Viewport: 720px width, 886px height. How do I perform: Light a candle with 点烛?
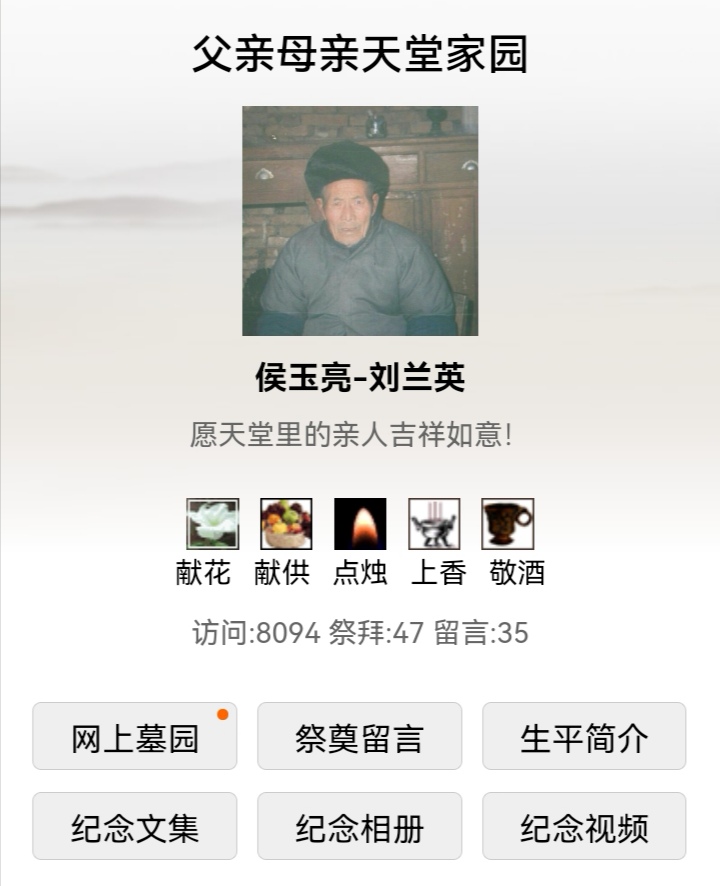point(359,525)
